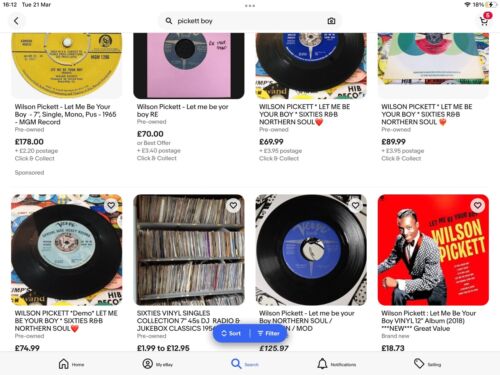Go back using the back arrow
Image resolution: width=500 pixels, height=375 pixels.
(16, 21)
